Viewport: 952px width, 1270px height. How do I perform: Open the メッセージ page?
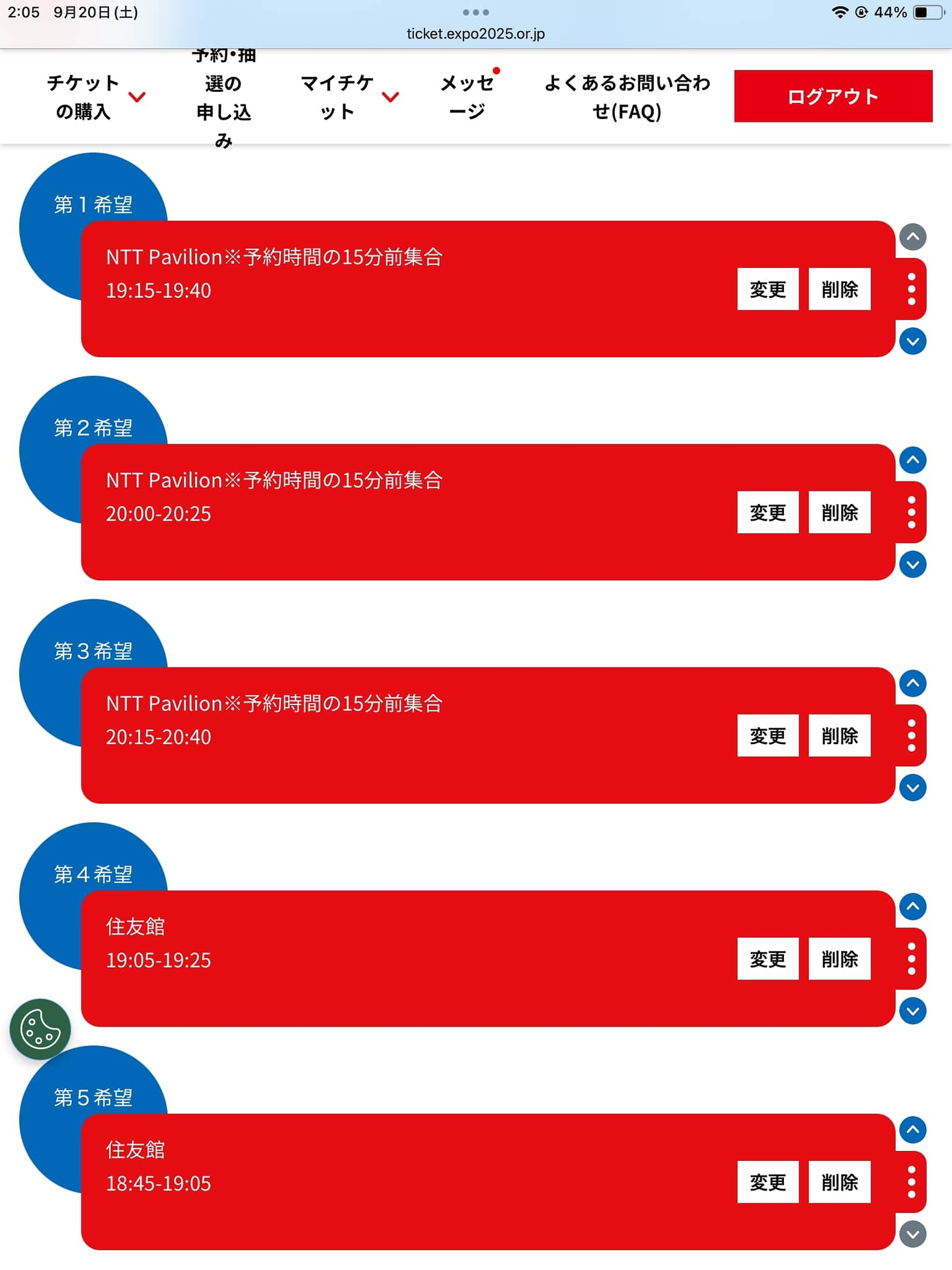coord(467,97)
